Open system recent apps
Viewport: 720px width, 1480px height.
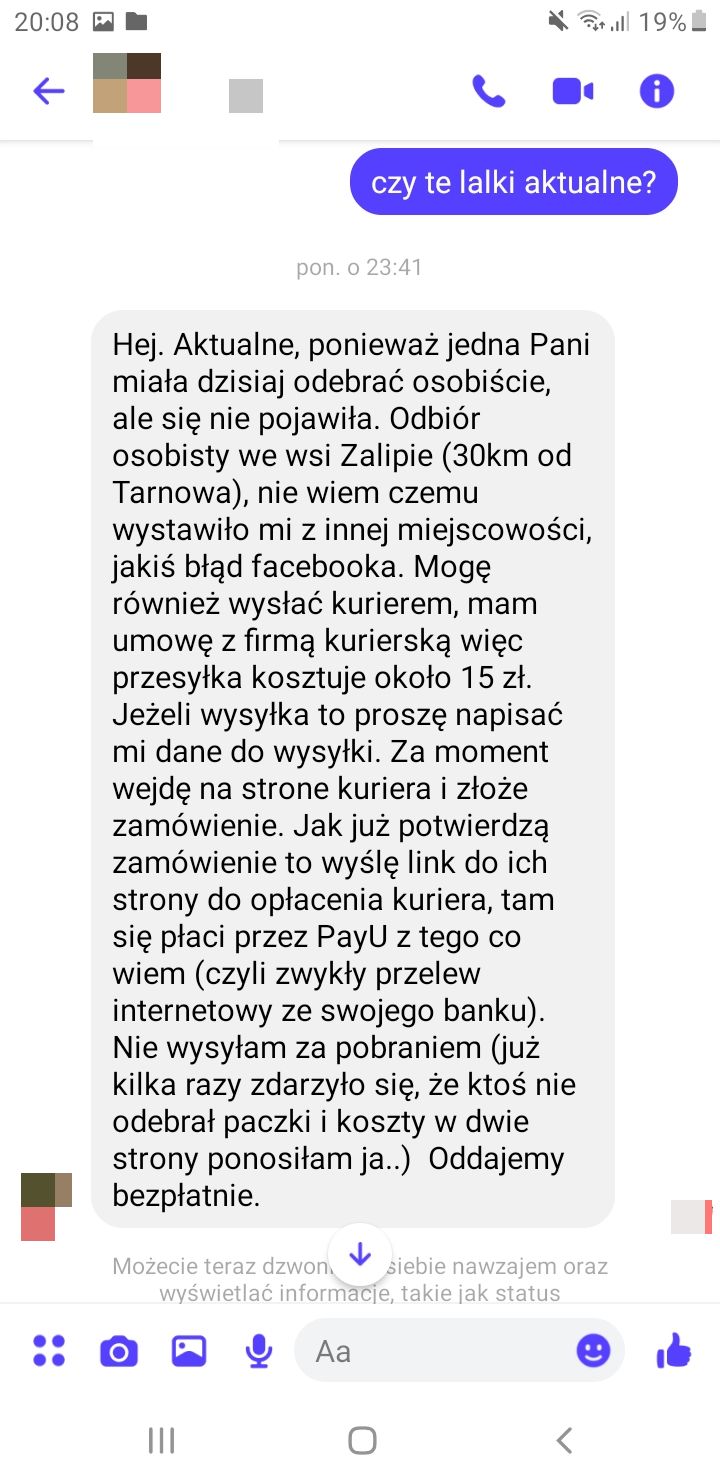click(161, 1440)
